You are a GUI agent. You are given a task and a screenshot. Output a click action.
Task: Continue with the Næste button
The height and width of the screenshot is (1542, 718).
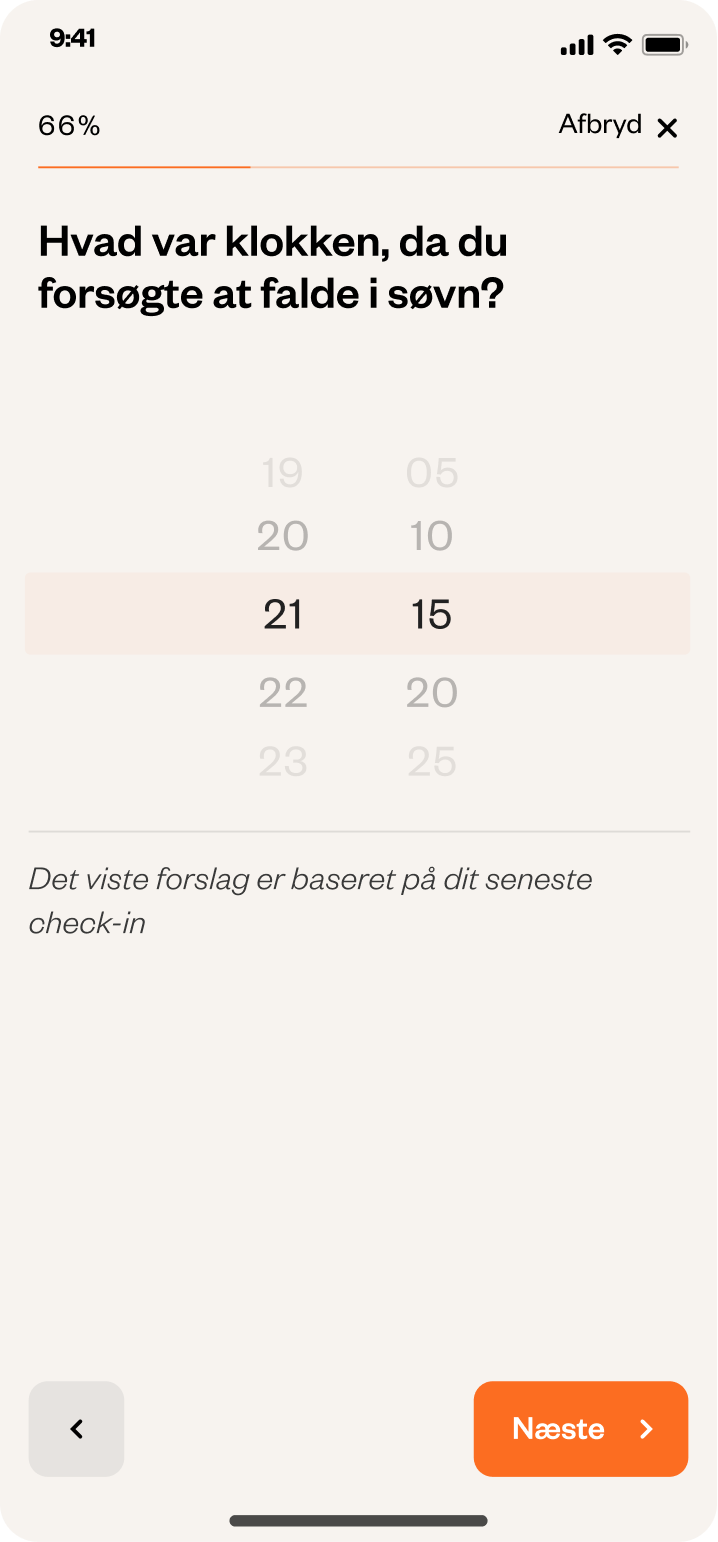[x=581, y=1429]
